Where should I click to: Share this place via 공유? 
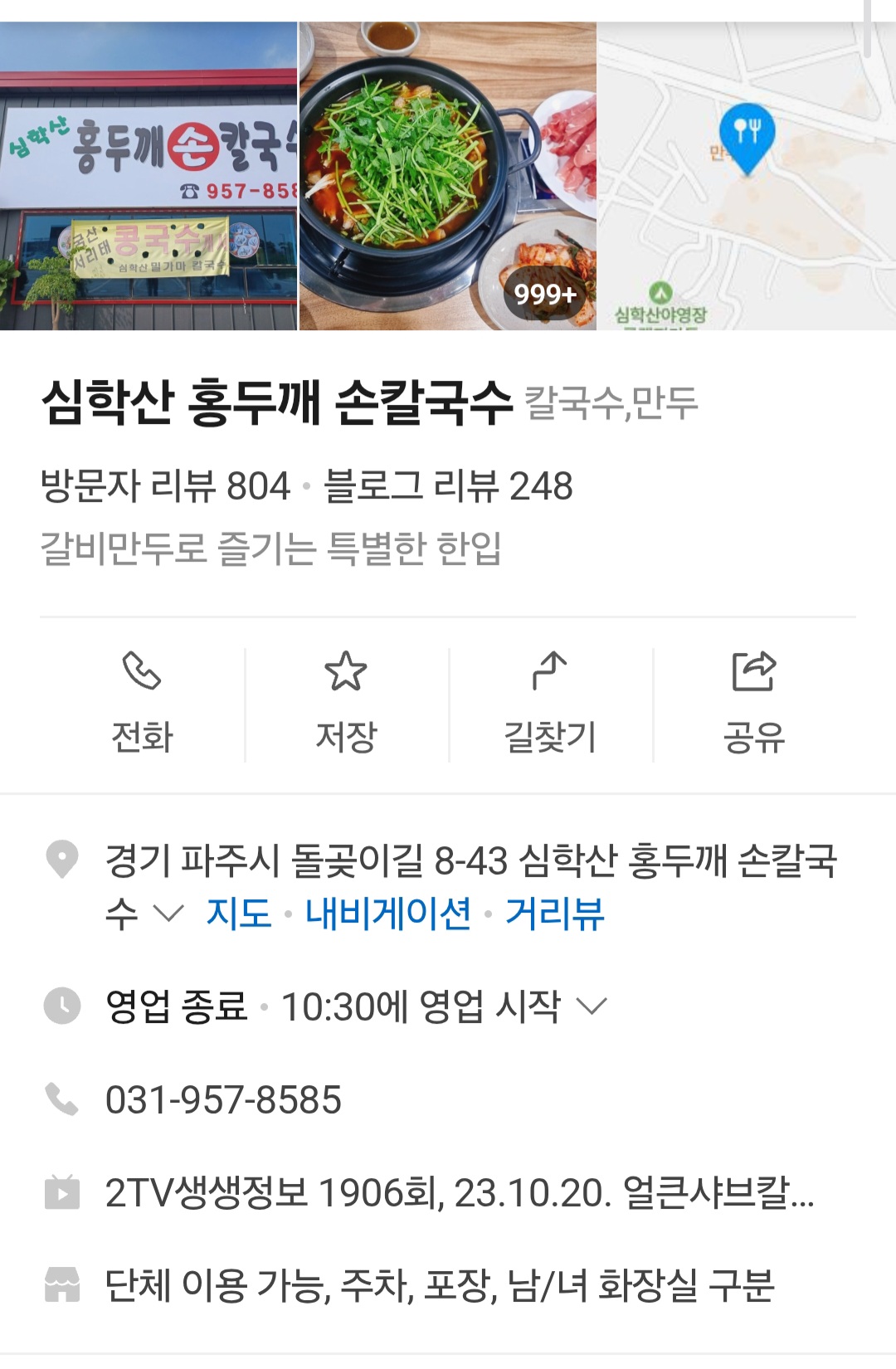[753, 705]
